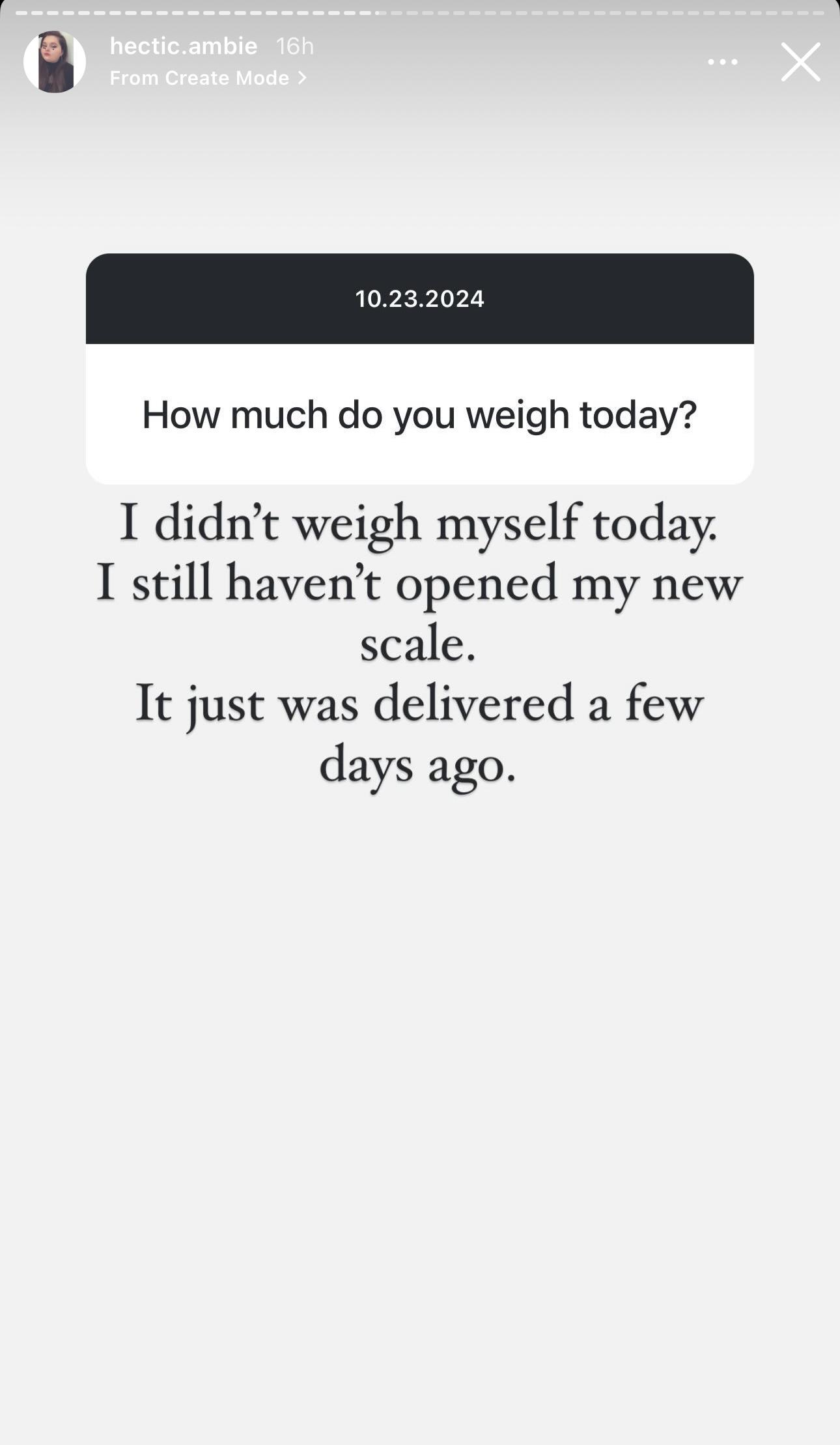Open hectic.ambie's profile picture
The image size is (840, 1445).
55,62
